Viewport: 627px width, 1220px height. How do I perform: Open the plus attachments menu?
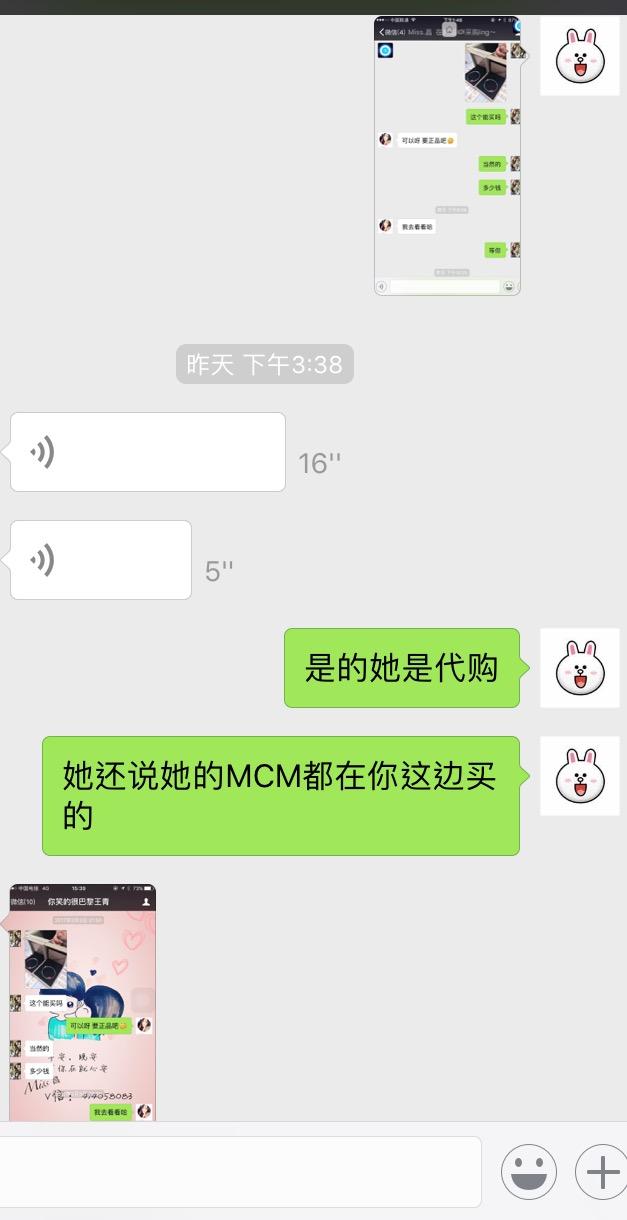pos(601,1172)
